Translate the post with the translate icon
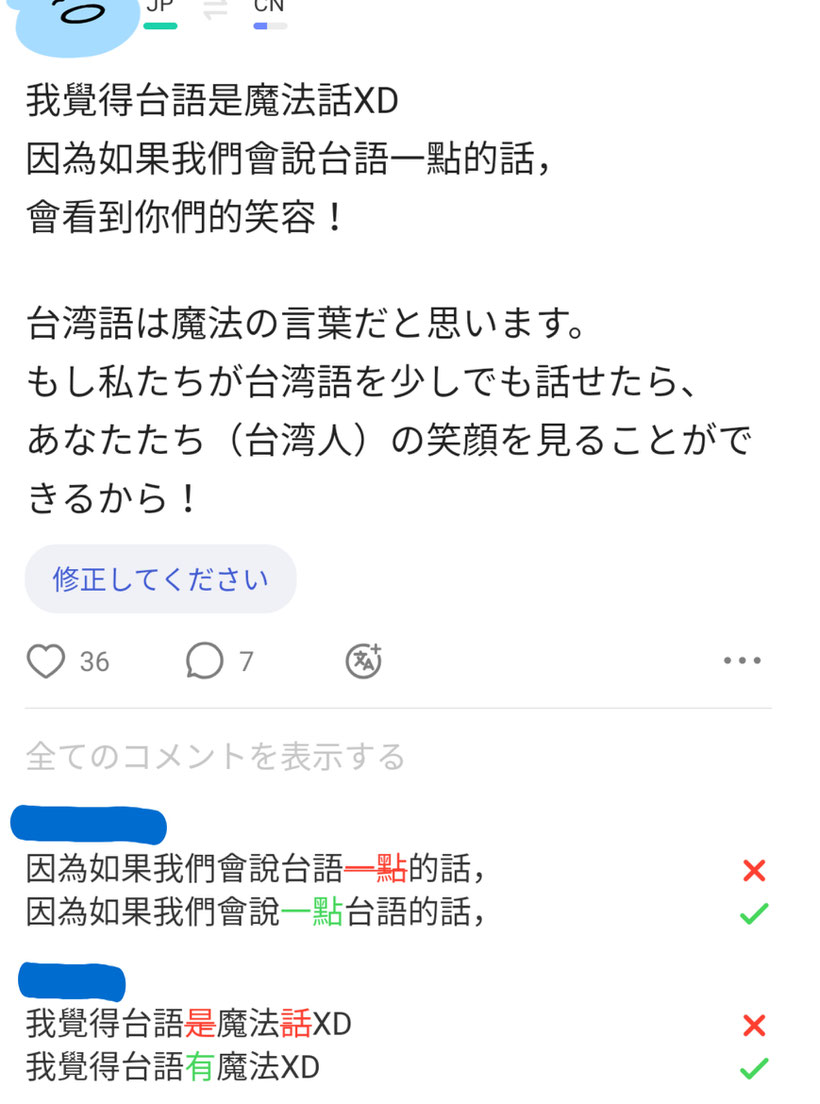The image size is (820, 1104). tap(363, 660)
